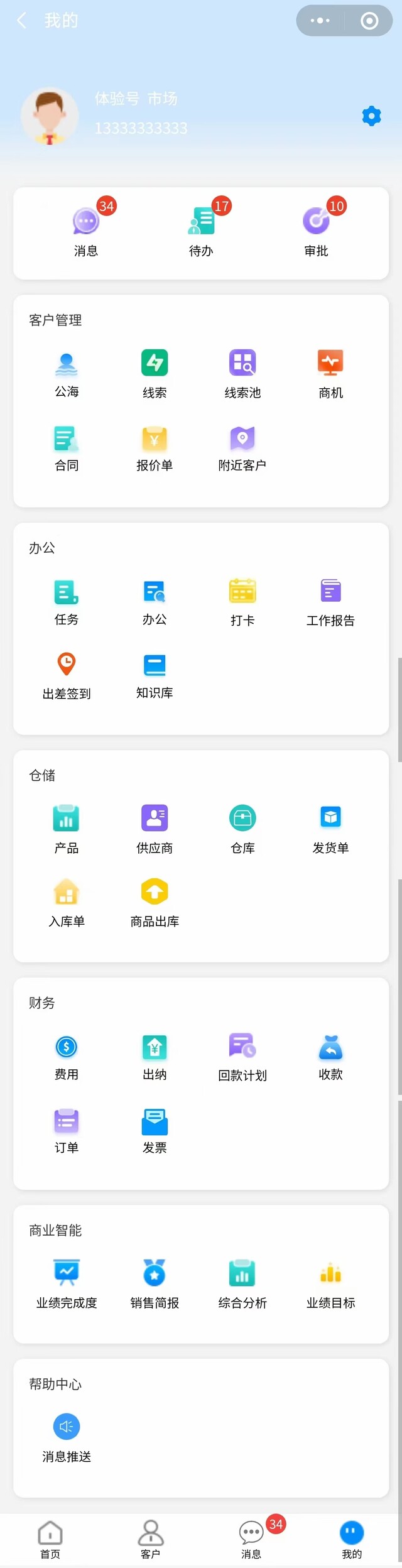Open 公海 in 客户管理
402x1568 pixels.
point(67,374)
